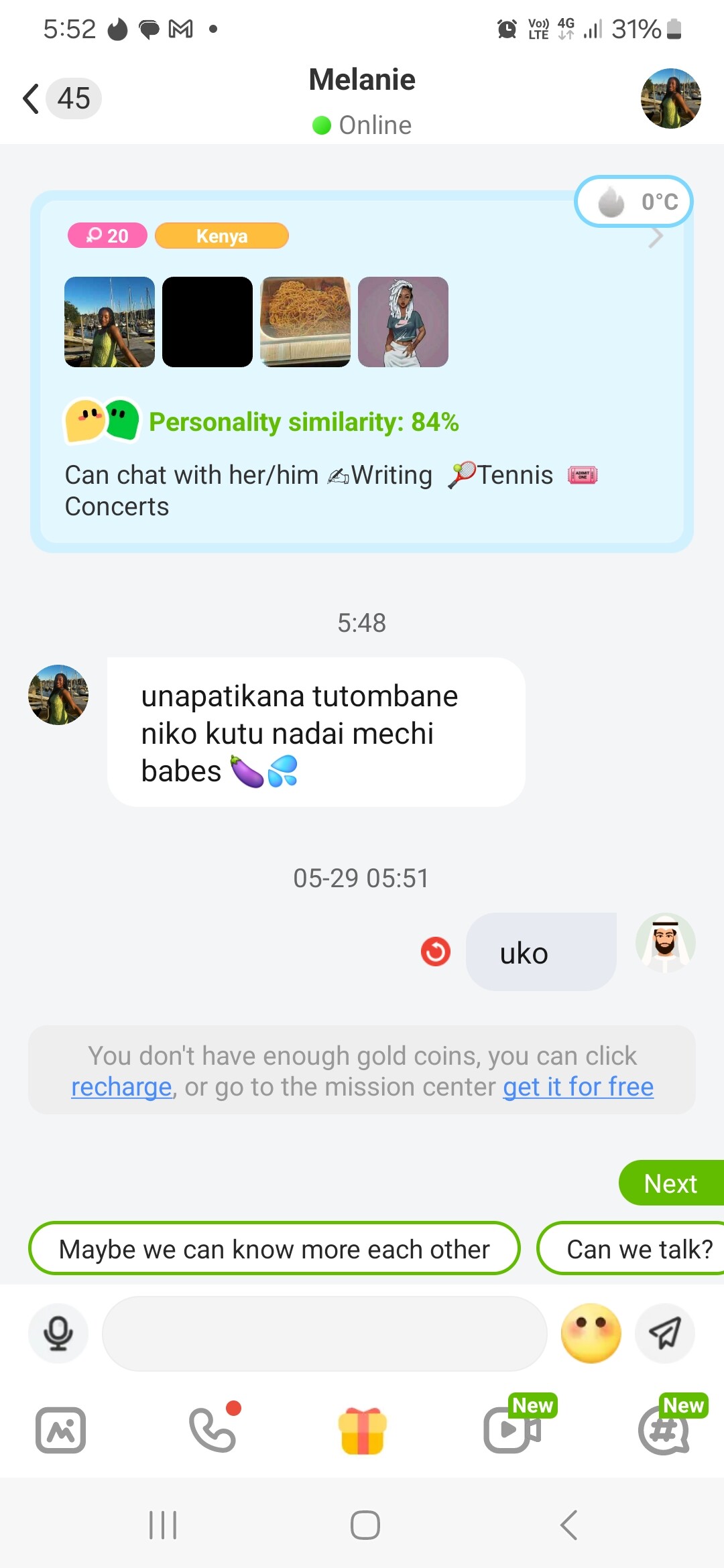Select "Maybe we can know more each other"
724x1568 pixels.
[x=274, y=1249]
